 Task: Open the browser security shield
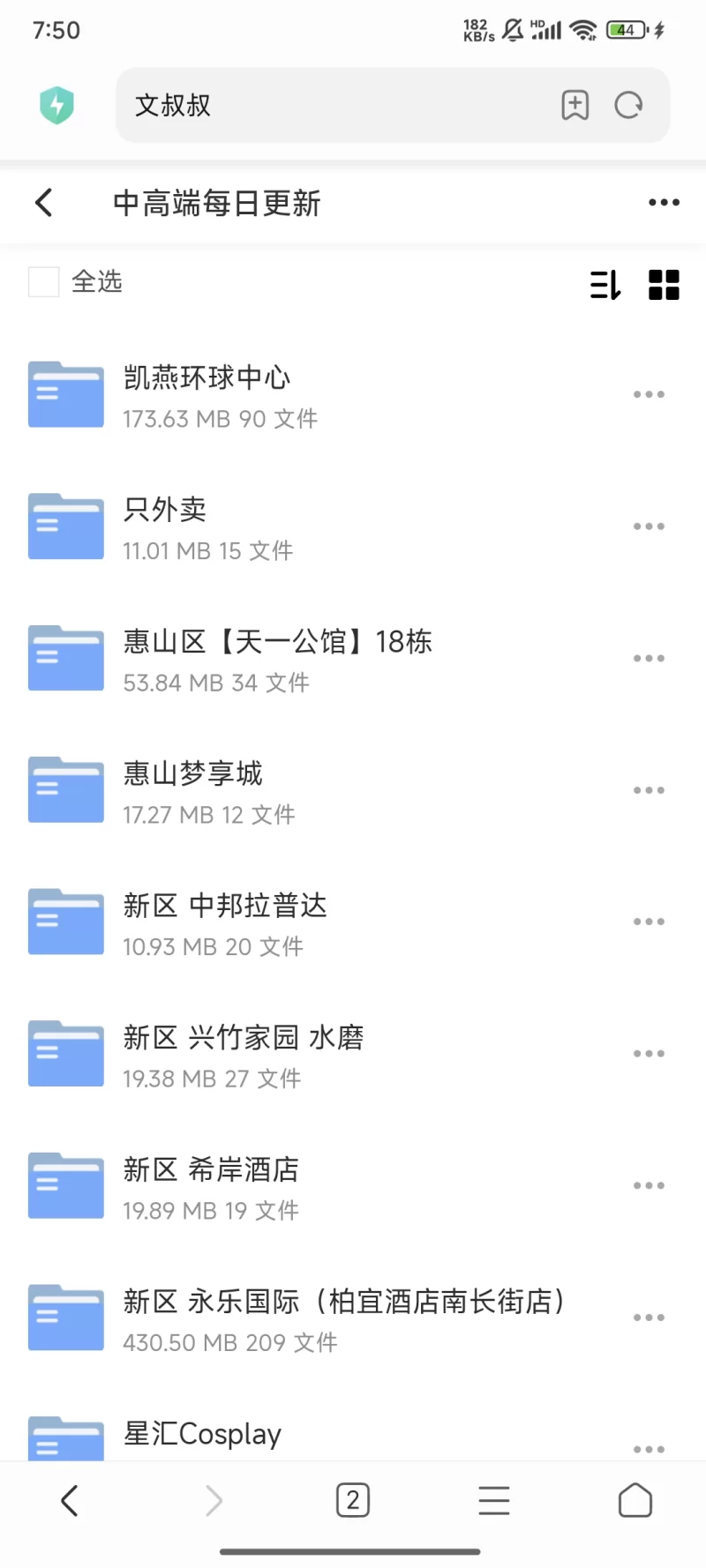(57, 106)
